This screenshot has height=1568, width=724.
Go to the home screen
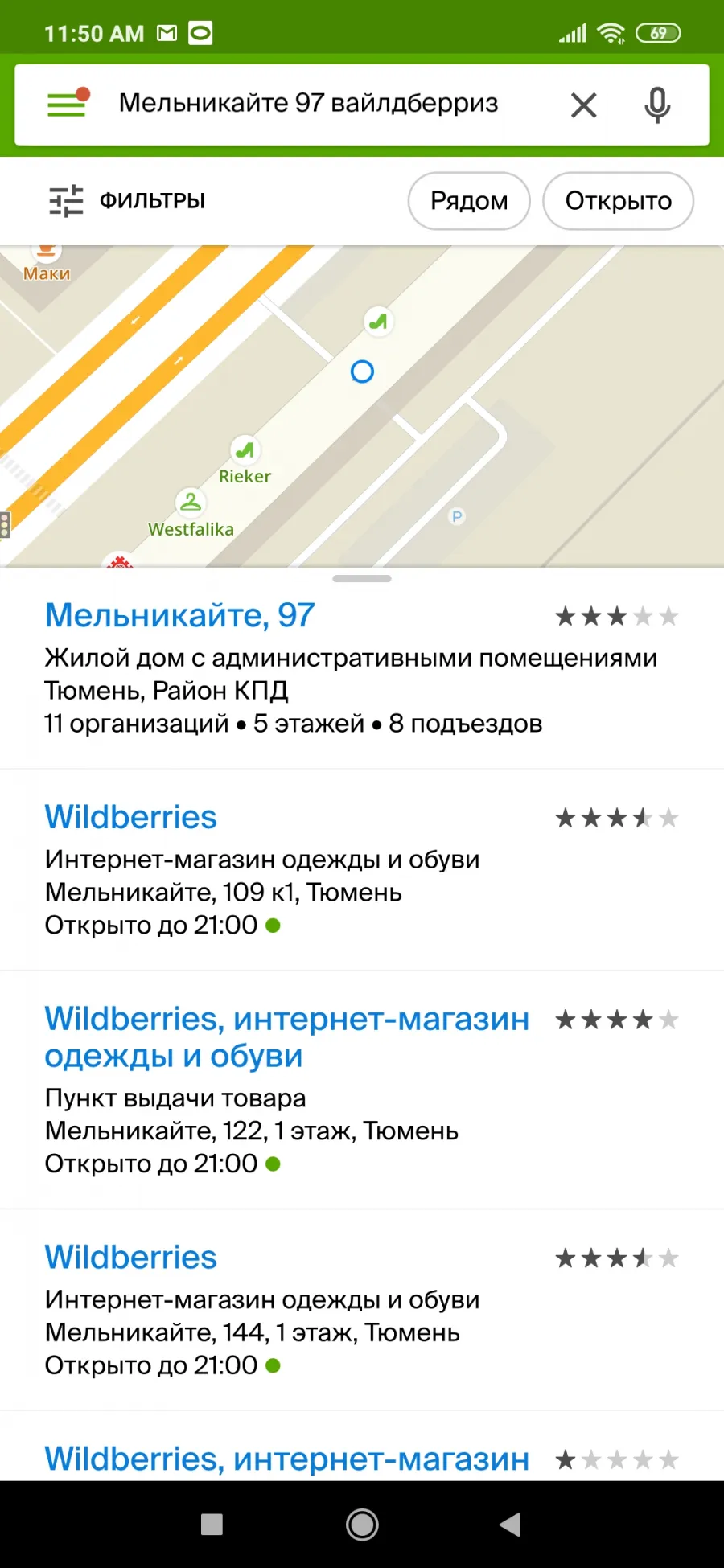(362, 1525)
